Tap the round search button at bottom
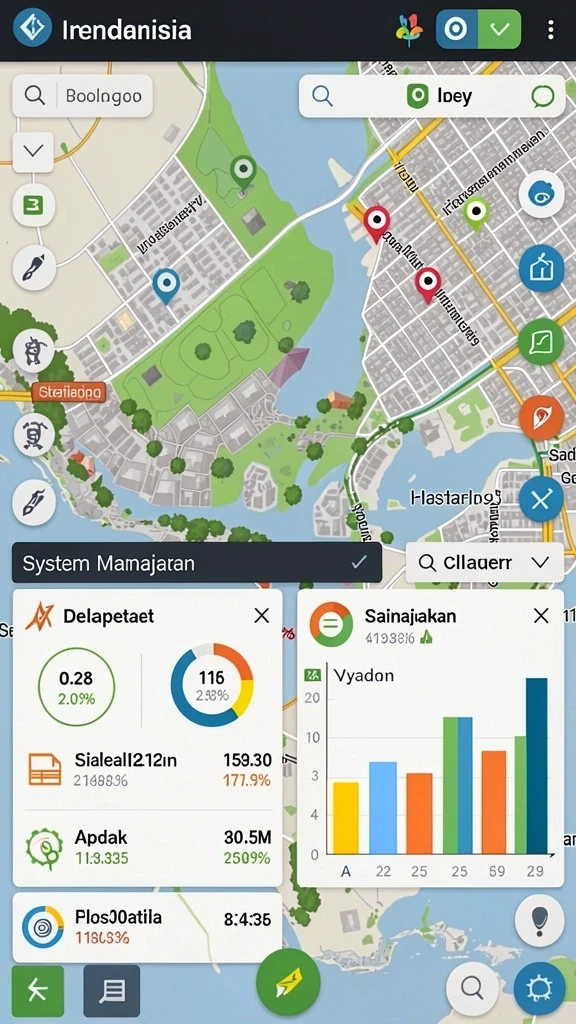 click(x=472, y=988)
